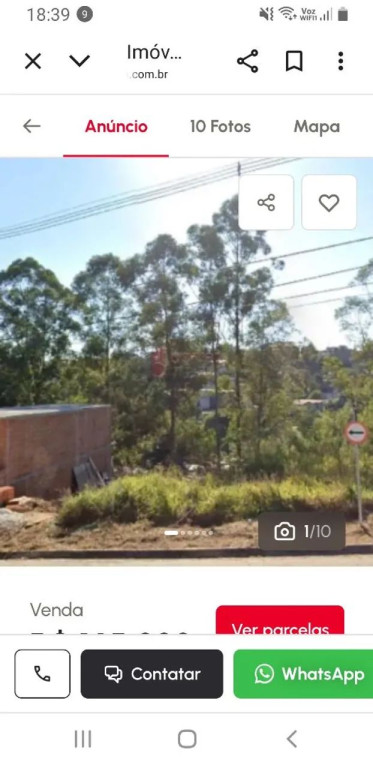Viewport: 373px width, 768px height.
Task: Favorite this listing with the heart
Action: pyautogui.click(x=329, y=202)
